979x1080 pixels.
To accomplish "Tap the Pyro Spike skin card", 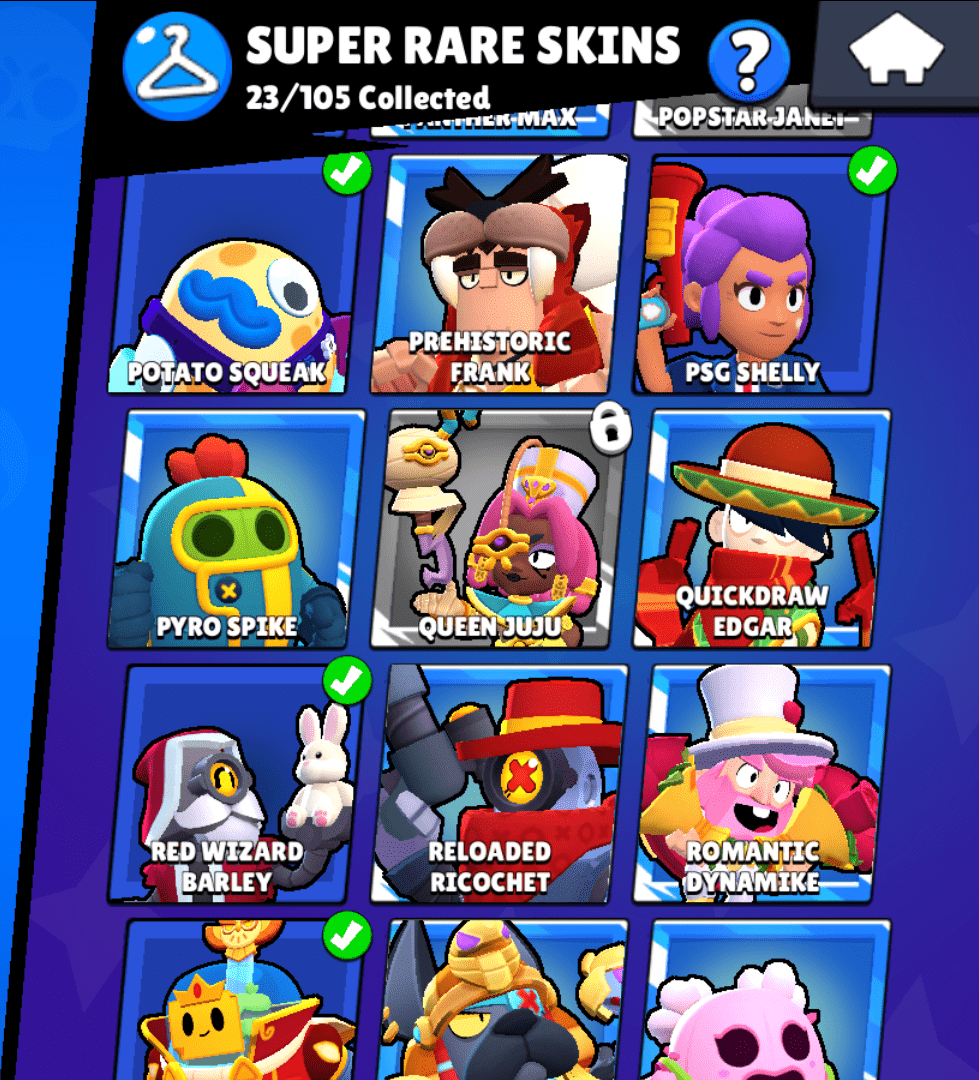I will pos(236,530).
